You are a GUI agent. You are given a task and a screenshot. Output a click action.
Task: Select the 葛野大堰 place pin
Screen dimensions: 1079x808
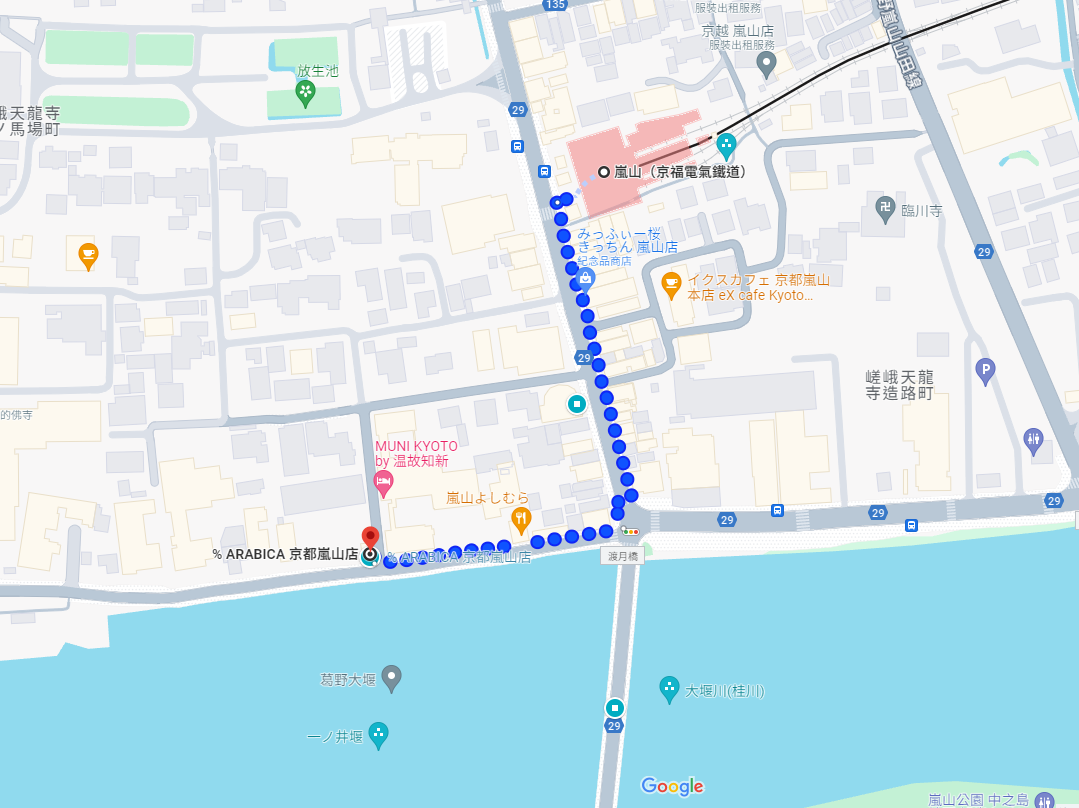[x=392, y=678]
